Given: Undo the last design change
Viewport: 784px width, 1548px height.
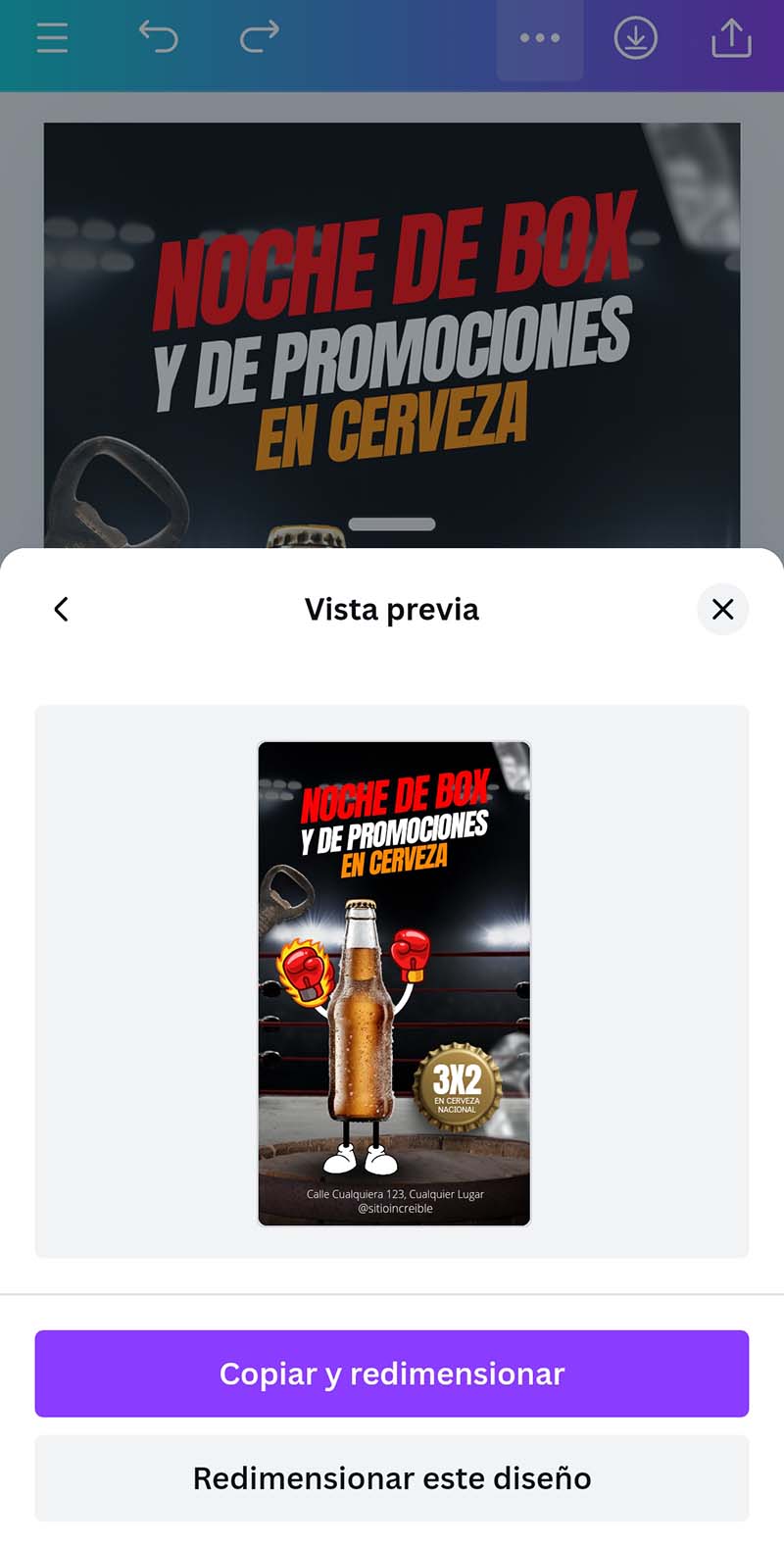Looking at the screenshot, I should [160, 37].
